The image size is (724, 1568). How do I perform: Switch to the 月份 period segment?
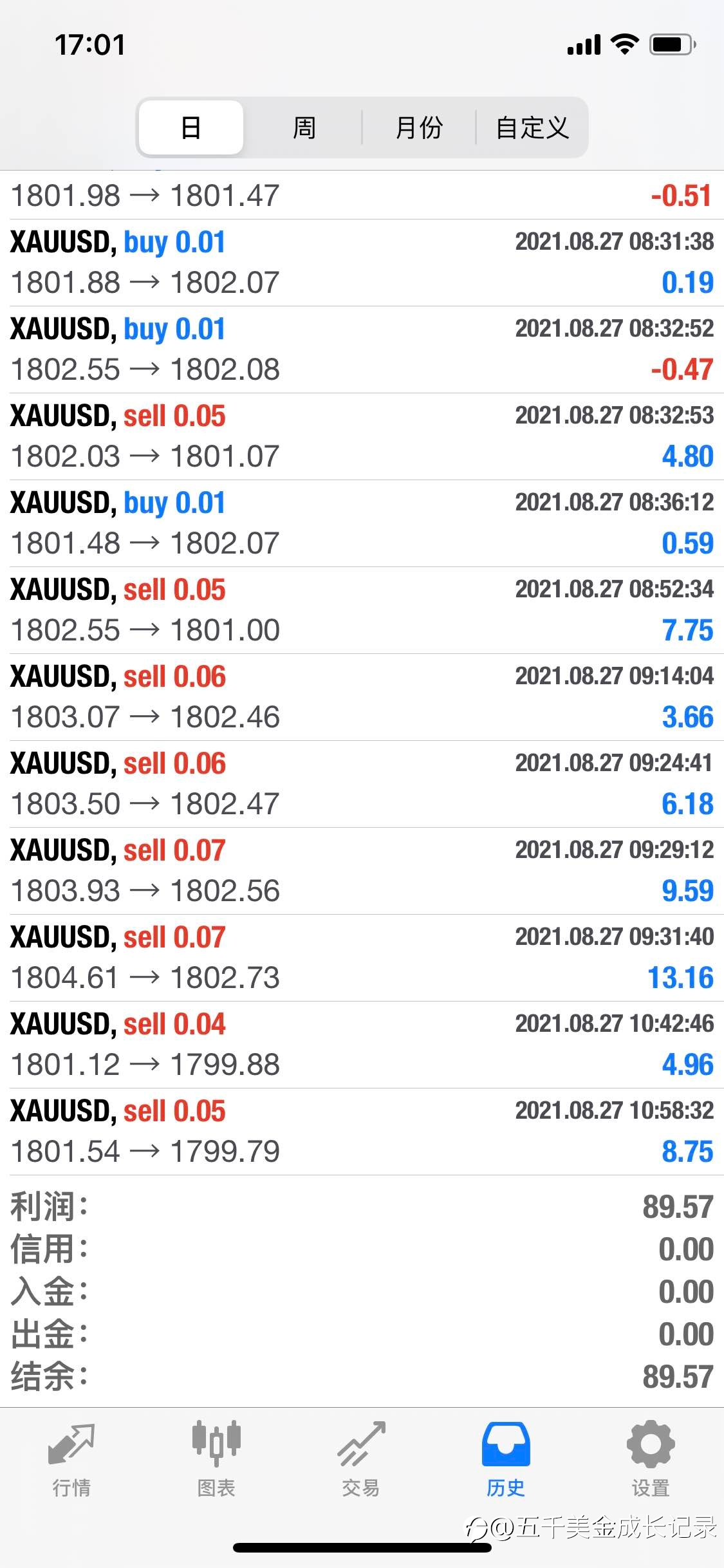[x=419, y=127]
